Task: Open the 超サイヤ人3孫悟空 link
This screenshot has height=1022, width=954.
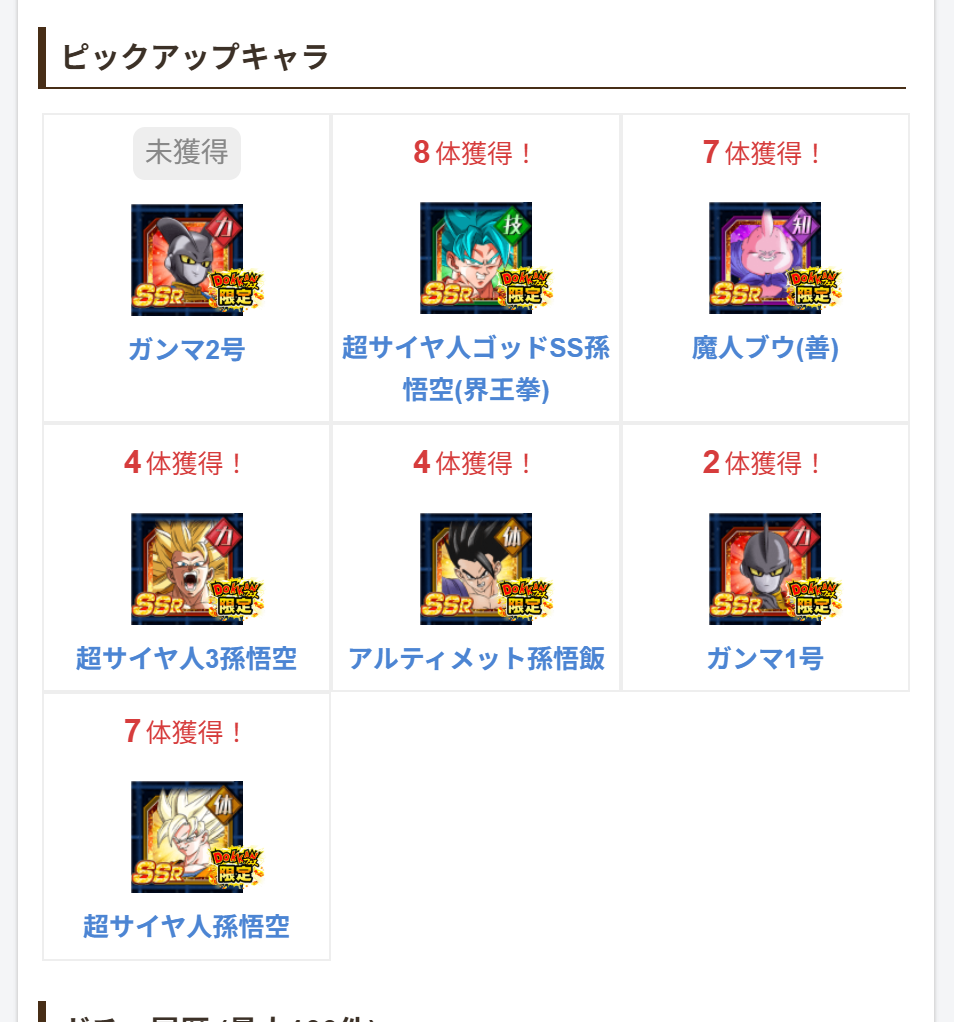Action: coord(186,658)
